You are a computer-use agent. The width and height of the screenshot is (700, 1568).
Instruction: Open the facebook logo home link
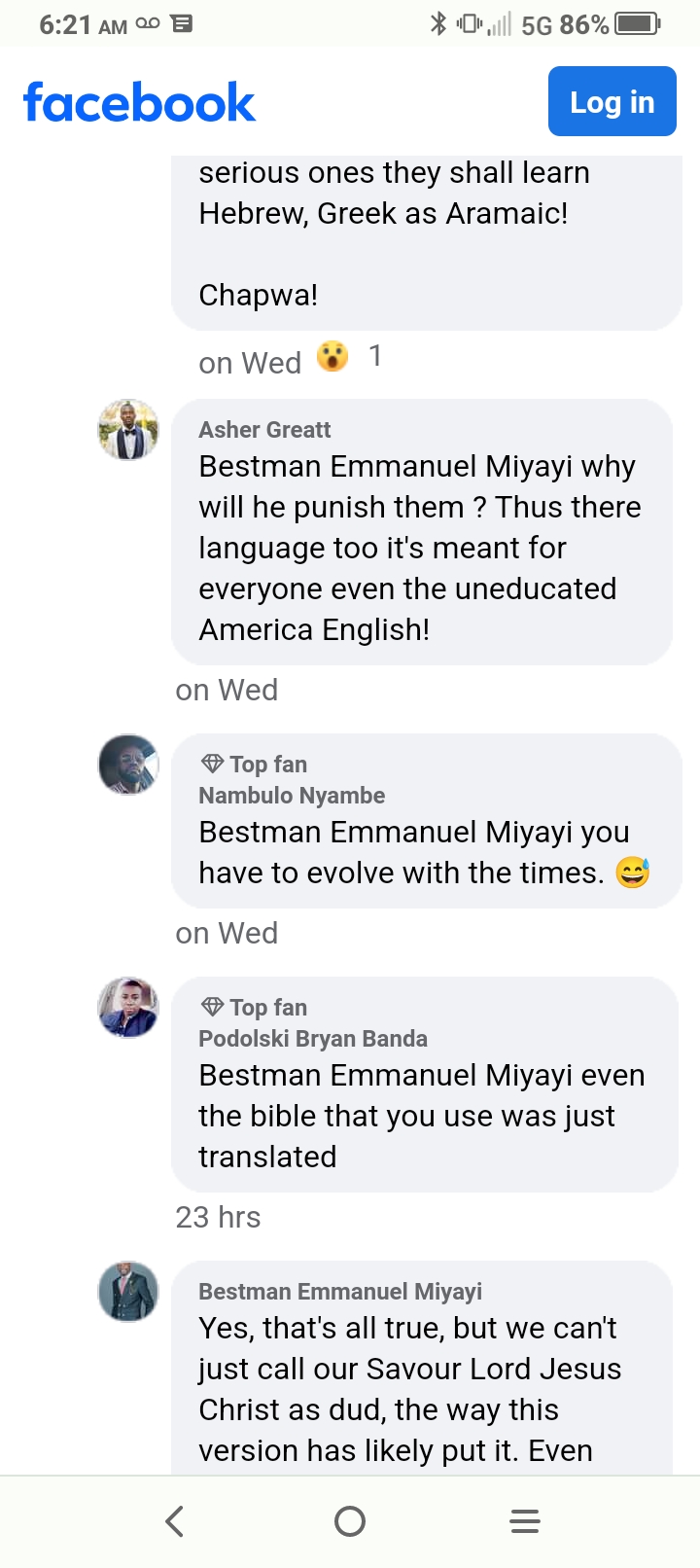(139, 103)
